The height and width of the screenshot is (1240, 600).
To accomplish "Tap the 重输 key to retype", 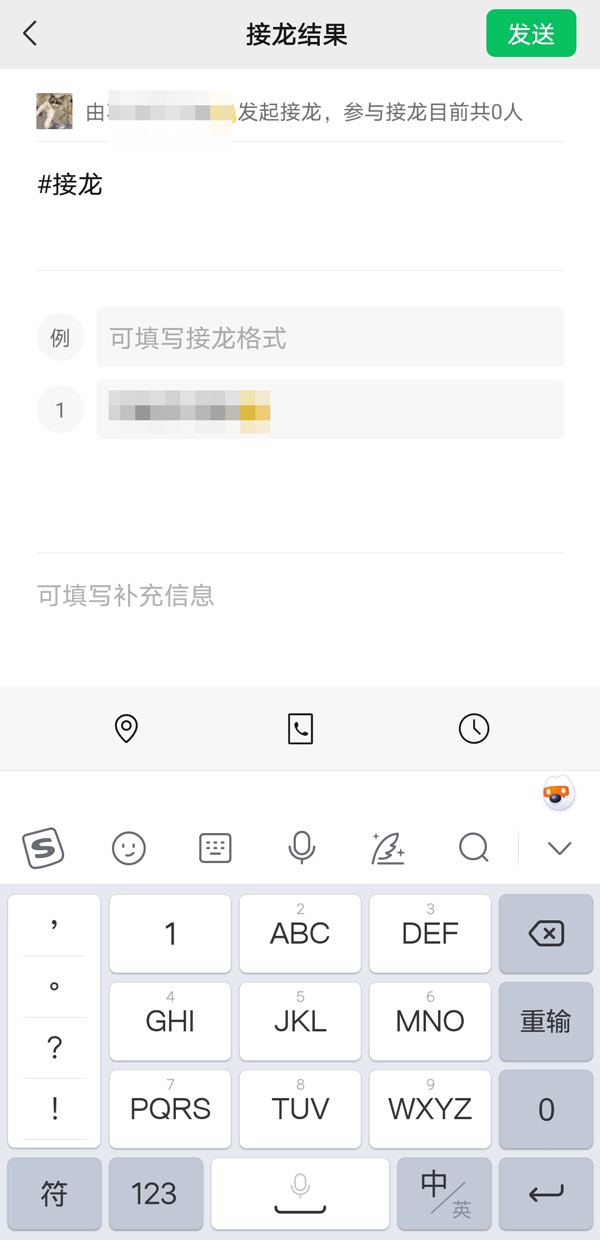I will click(x=545, y=1021).
